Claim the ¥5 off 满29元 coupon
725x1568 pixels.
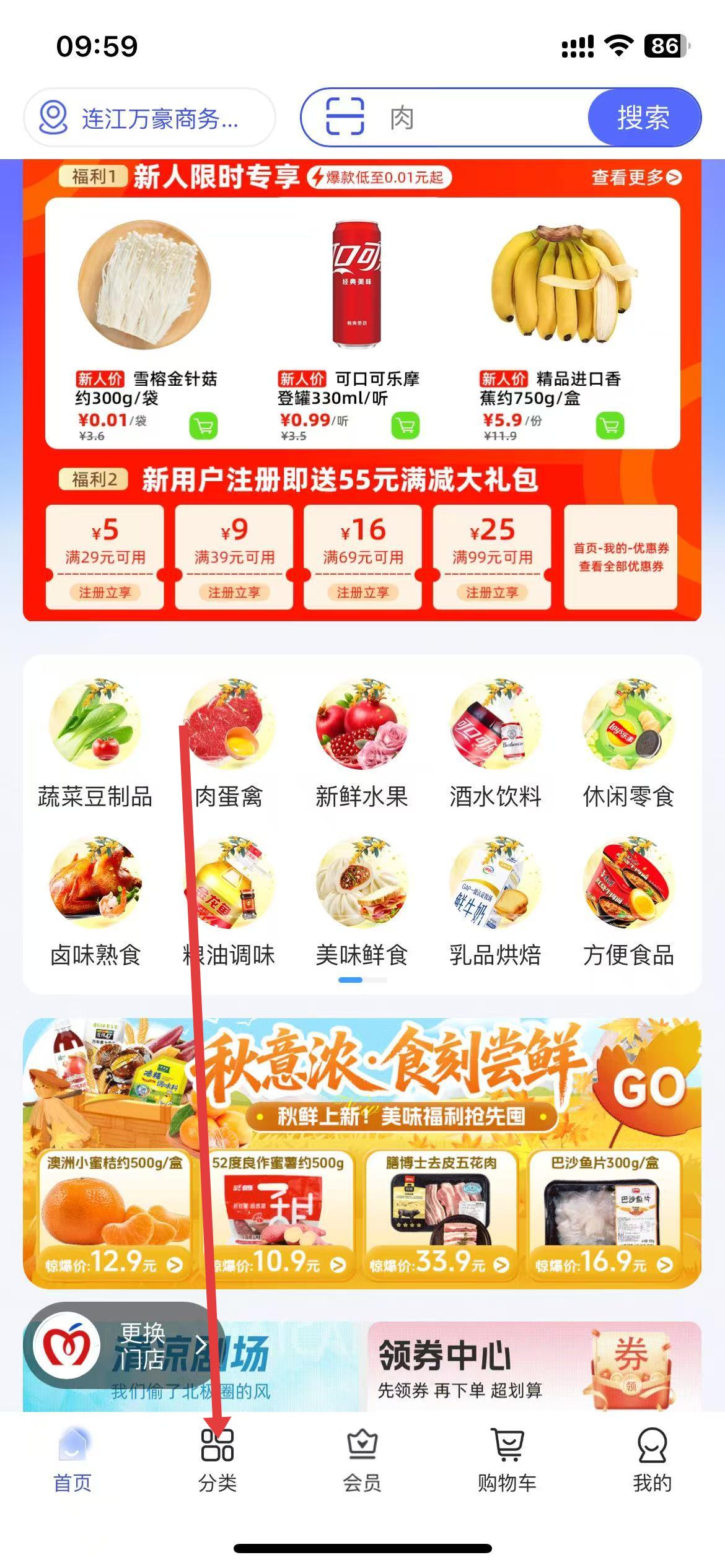pyautogui.click(x=105, y=592)
